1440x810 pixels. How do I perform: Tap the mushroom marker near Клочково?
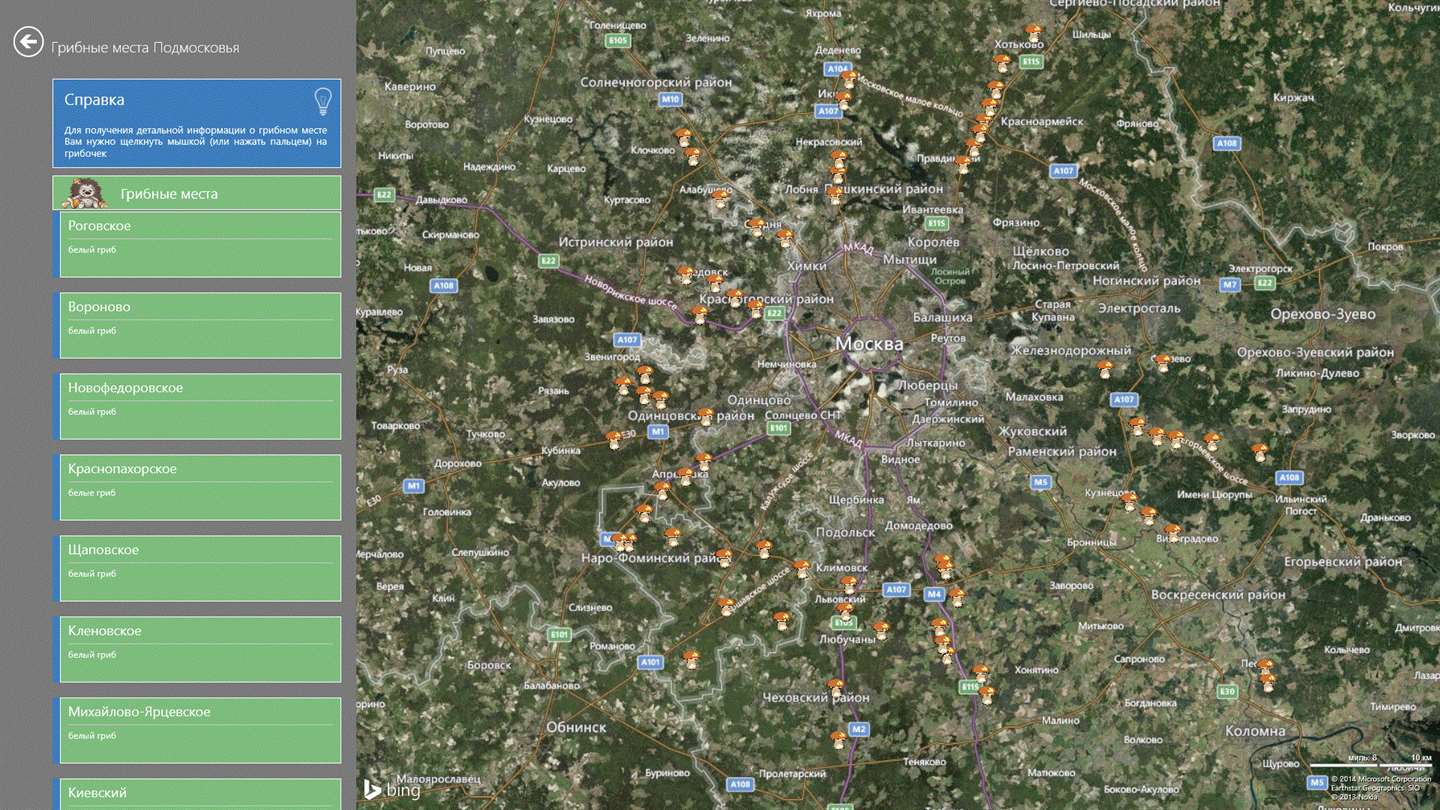683,137
